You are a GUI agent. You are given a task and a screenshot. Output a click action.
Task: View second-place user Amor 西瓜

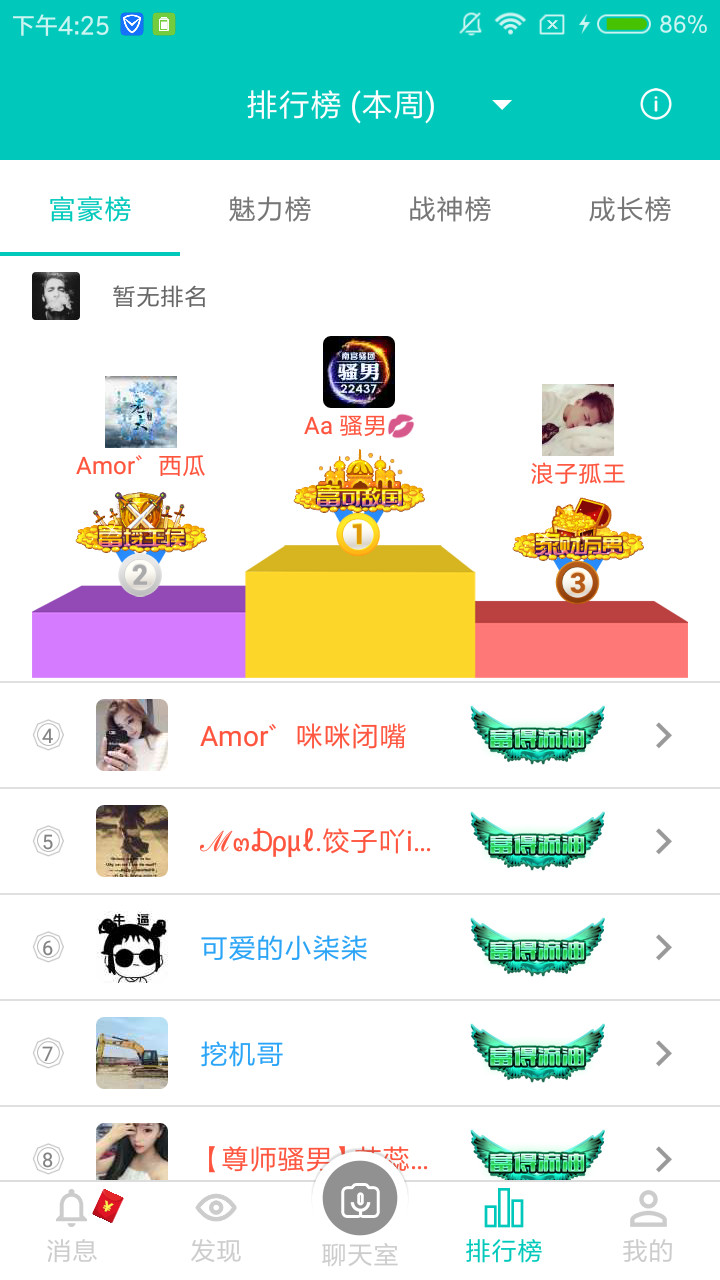[141, 412]
